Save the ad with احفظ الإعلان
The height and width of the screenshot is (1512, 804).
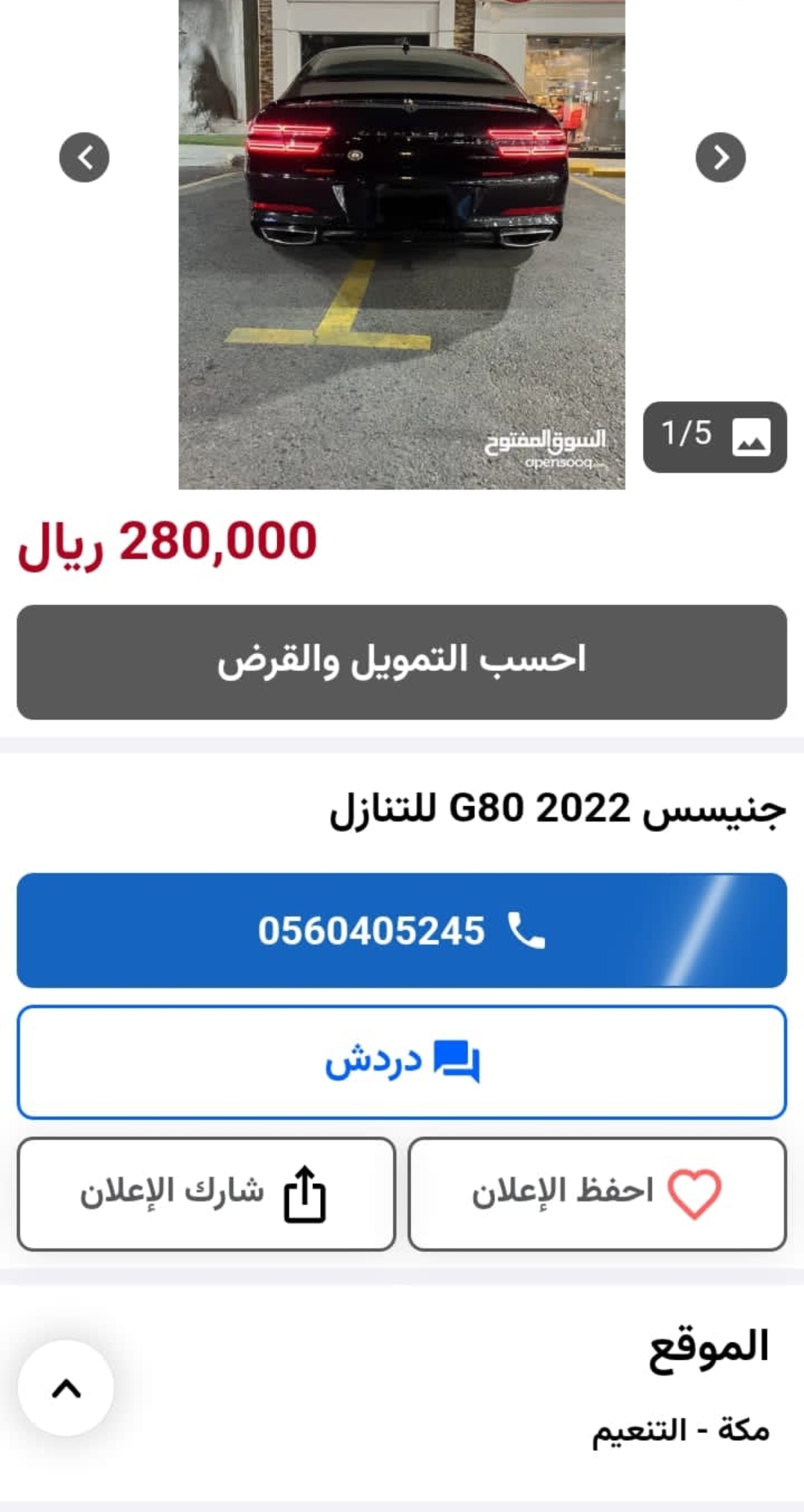click(x=597, y=1193)
